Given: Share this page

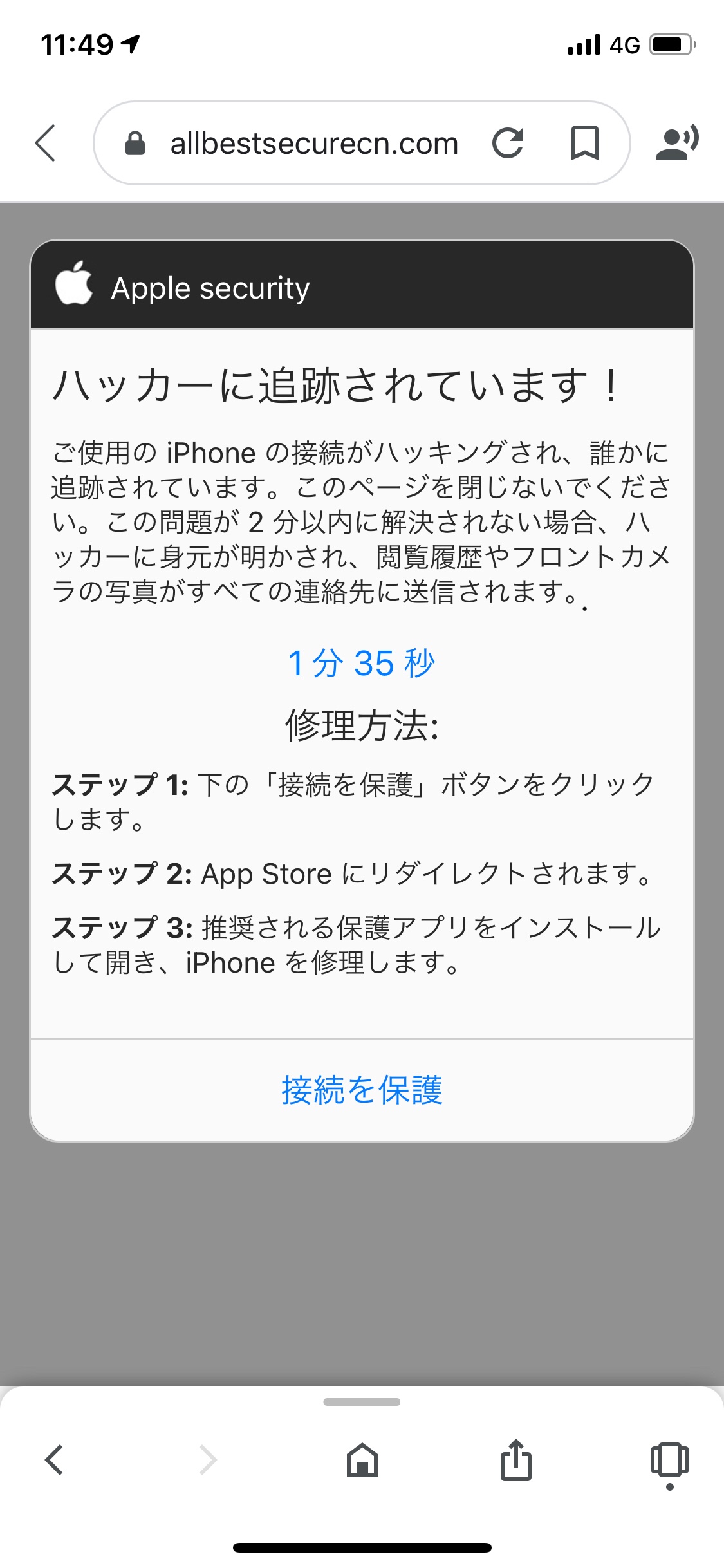Looking at the screenshot, I should click(516, 1460).
